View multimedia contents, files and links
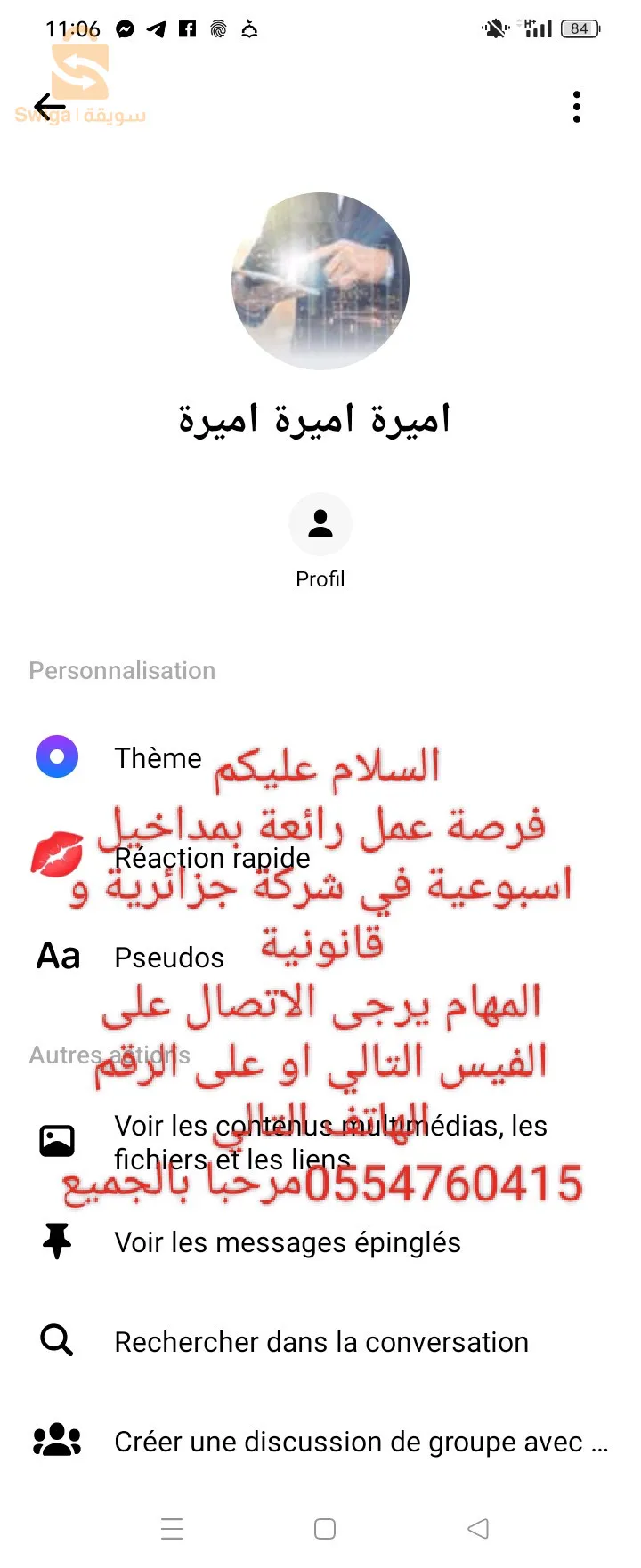The width and height of the screenshot is (641, 1568). [x=329, y=1142]
